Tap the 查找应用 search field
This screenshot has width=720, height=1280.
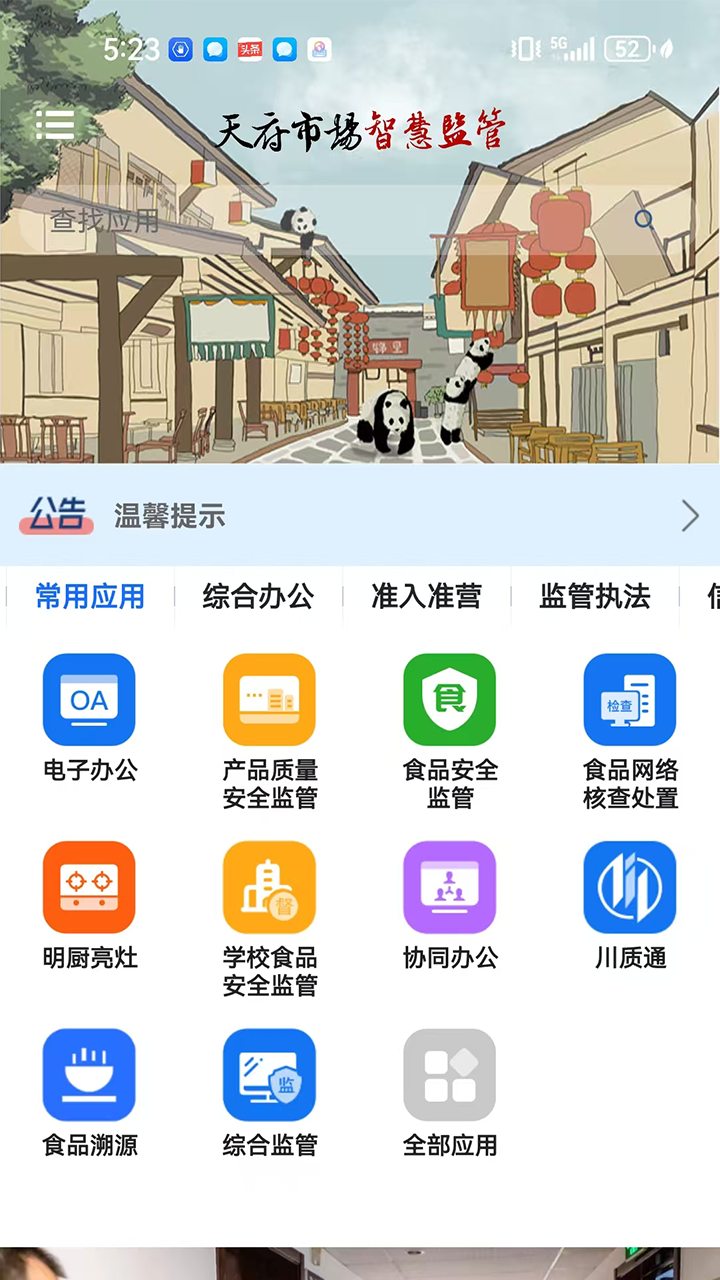tap(300, 220)
